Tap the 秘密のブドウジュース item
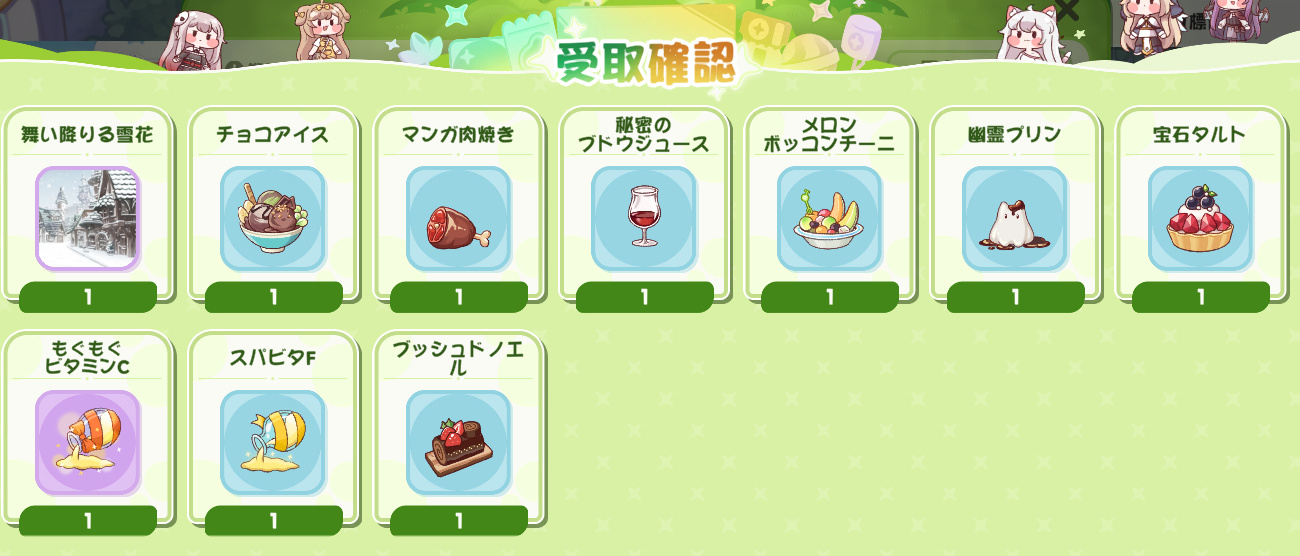This screenshot has width=1300, height=556. tap(644, 219)
